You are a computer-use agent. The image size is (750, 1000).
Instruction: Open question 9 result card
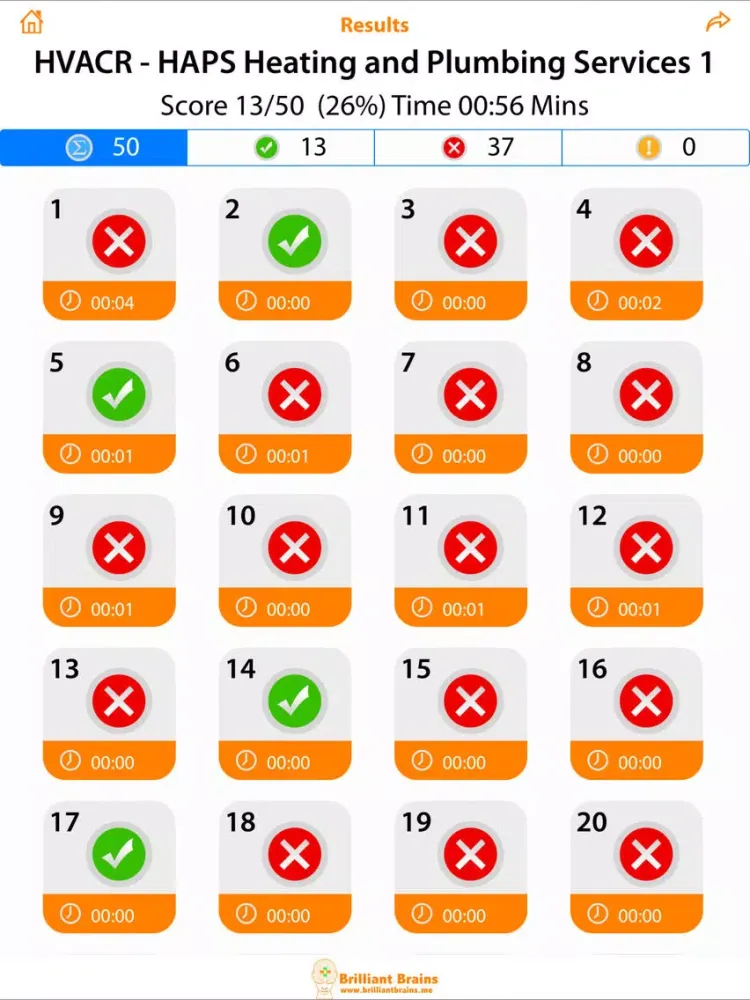[x=109, y=560]
